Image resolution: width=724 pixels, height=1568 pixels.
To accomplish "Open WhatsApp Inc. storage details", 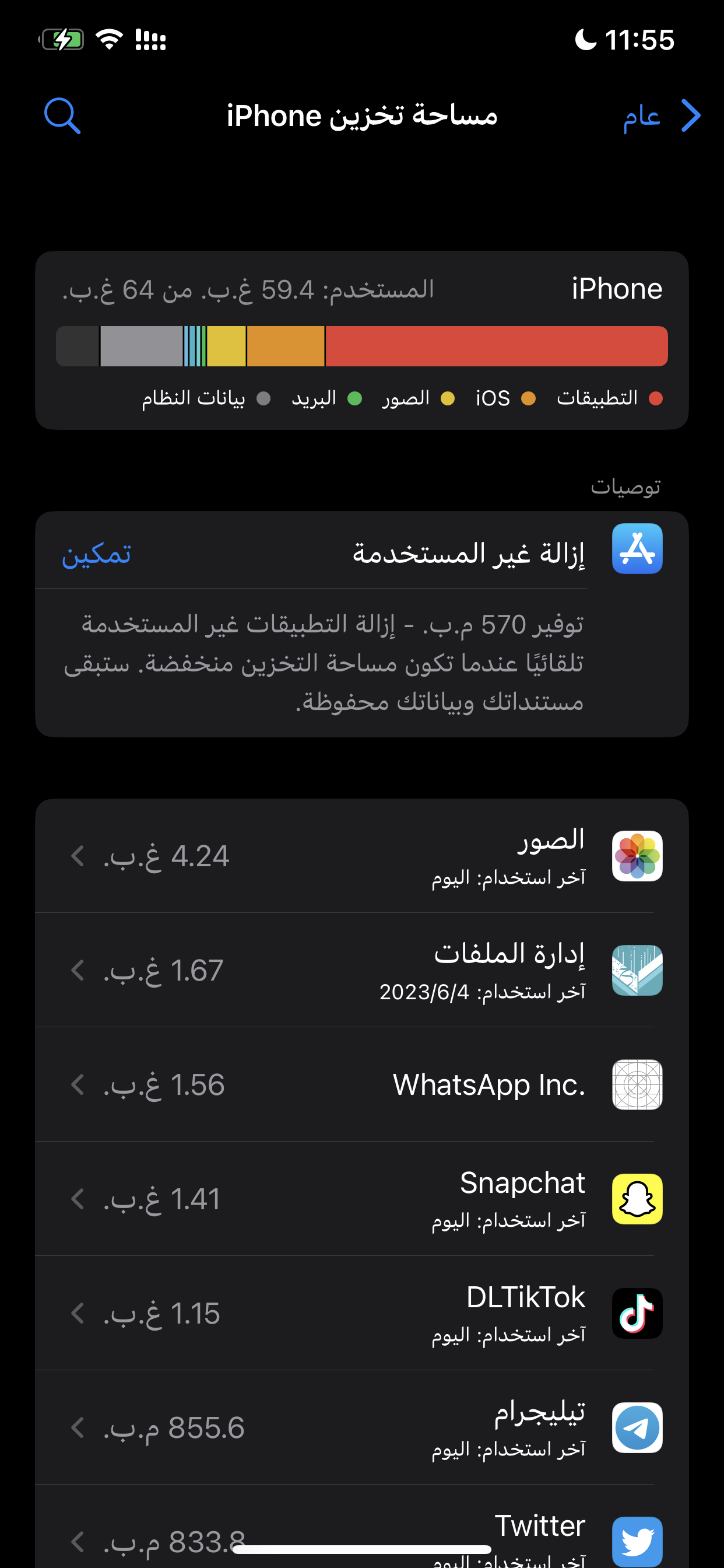I will pyautogui.click(x=361, y=1084).
